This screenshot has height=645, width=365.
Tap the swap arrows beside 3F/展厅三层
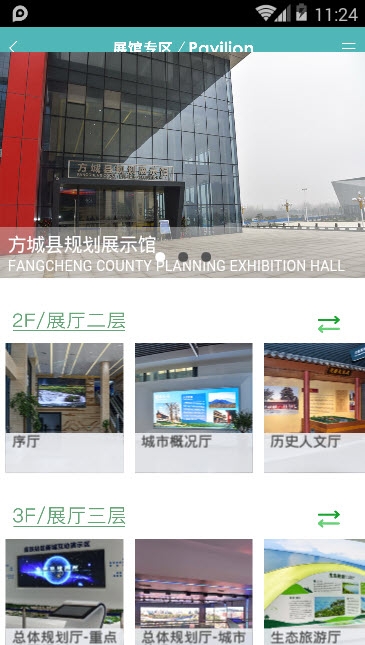[x=329, y=519]
